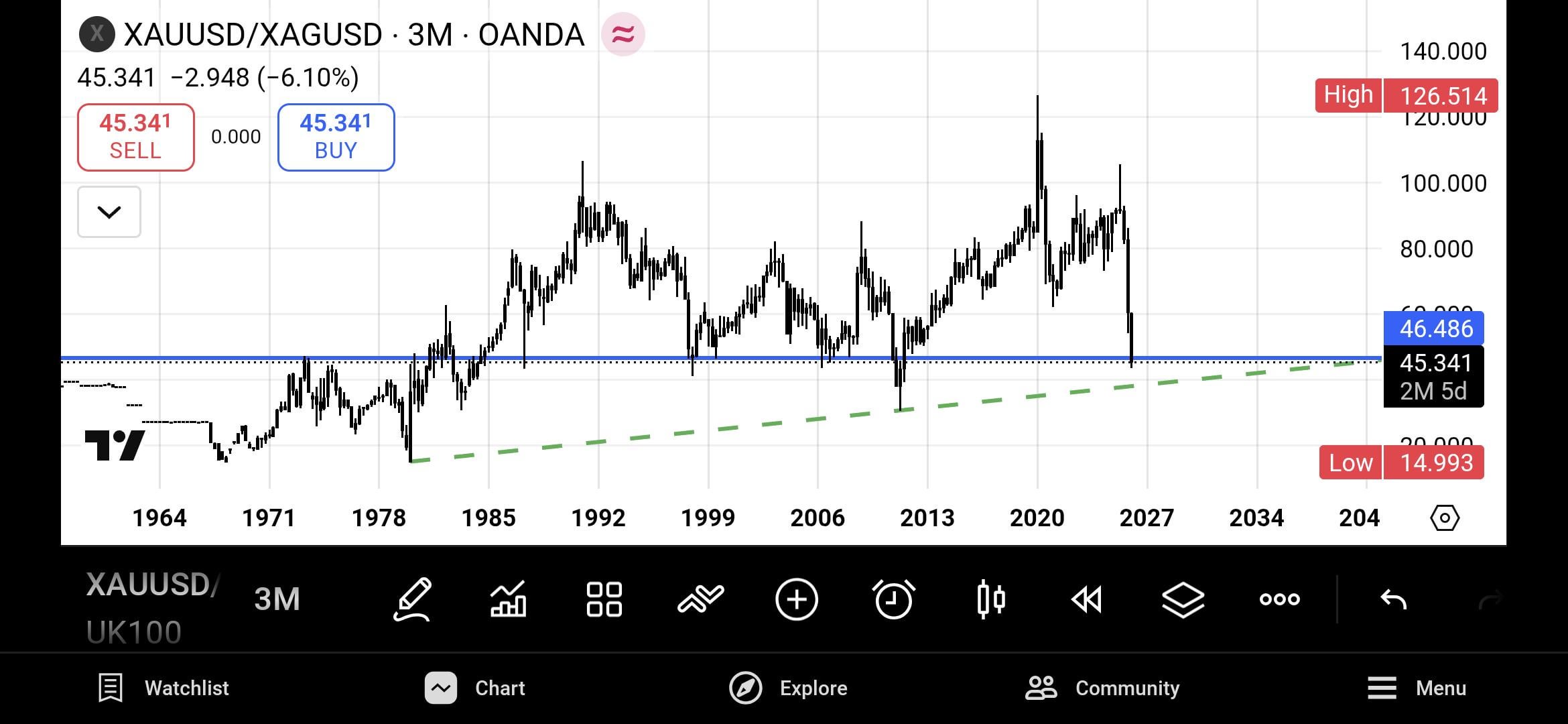Screen dimensions: 1568x724
Task: Open the XAUUSD/XAGUSD symbol title
Action: (x=354, y=35)
